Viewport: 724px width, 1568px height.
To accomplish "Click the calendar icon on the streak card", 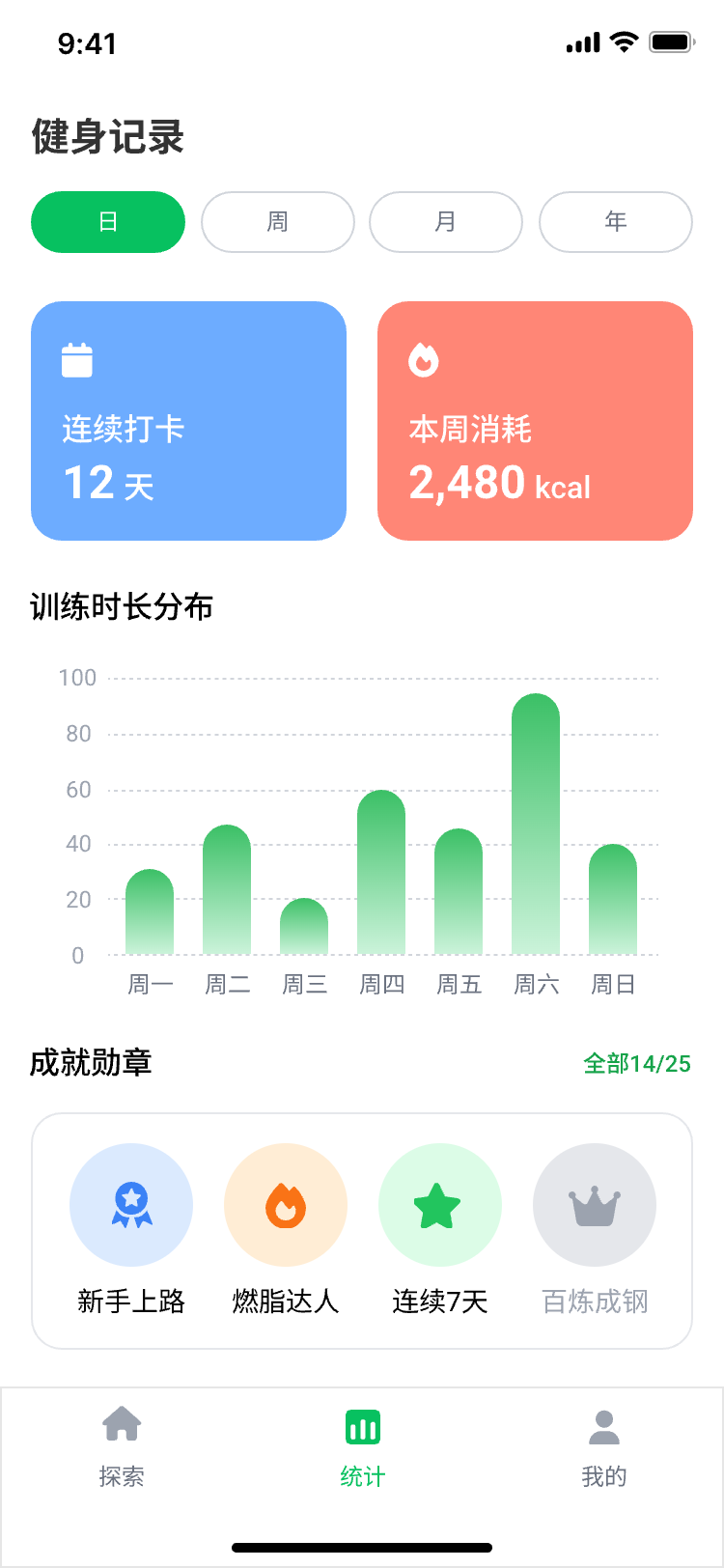I will tap(76, 358).
